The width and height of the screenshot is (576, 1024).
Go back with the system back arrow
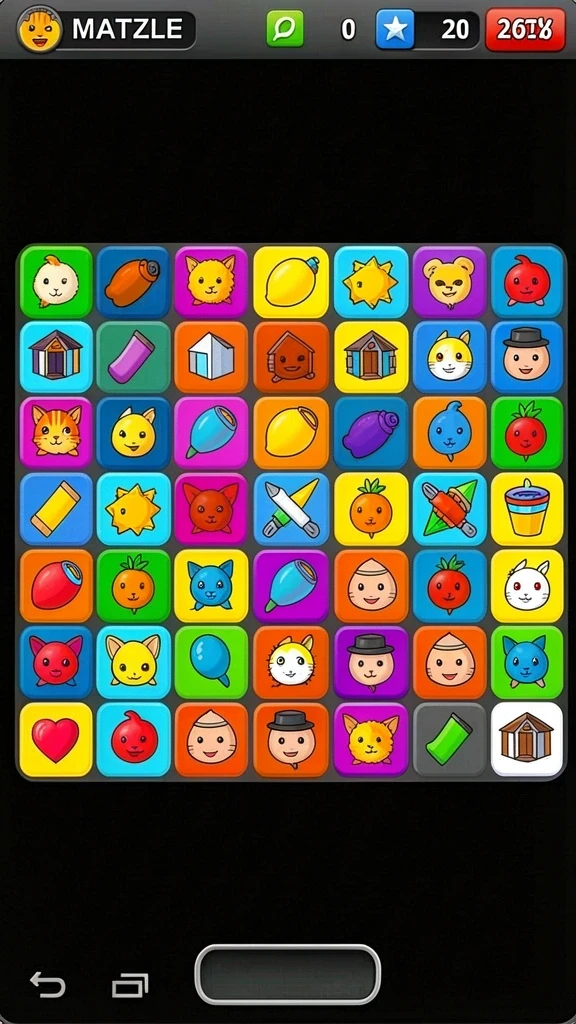click(x=48, y=984)
